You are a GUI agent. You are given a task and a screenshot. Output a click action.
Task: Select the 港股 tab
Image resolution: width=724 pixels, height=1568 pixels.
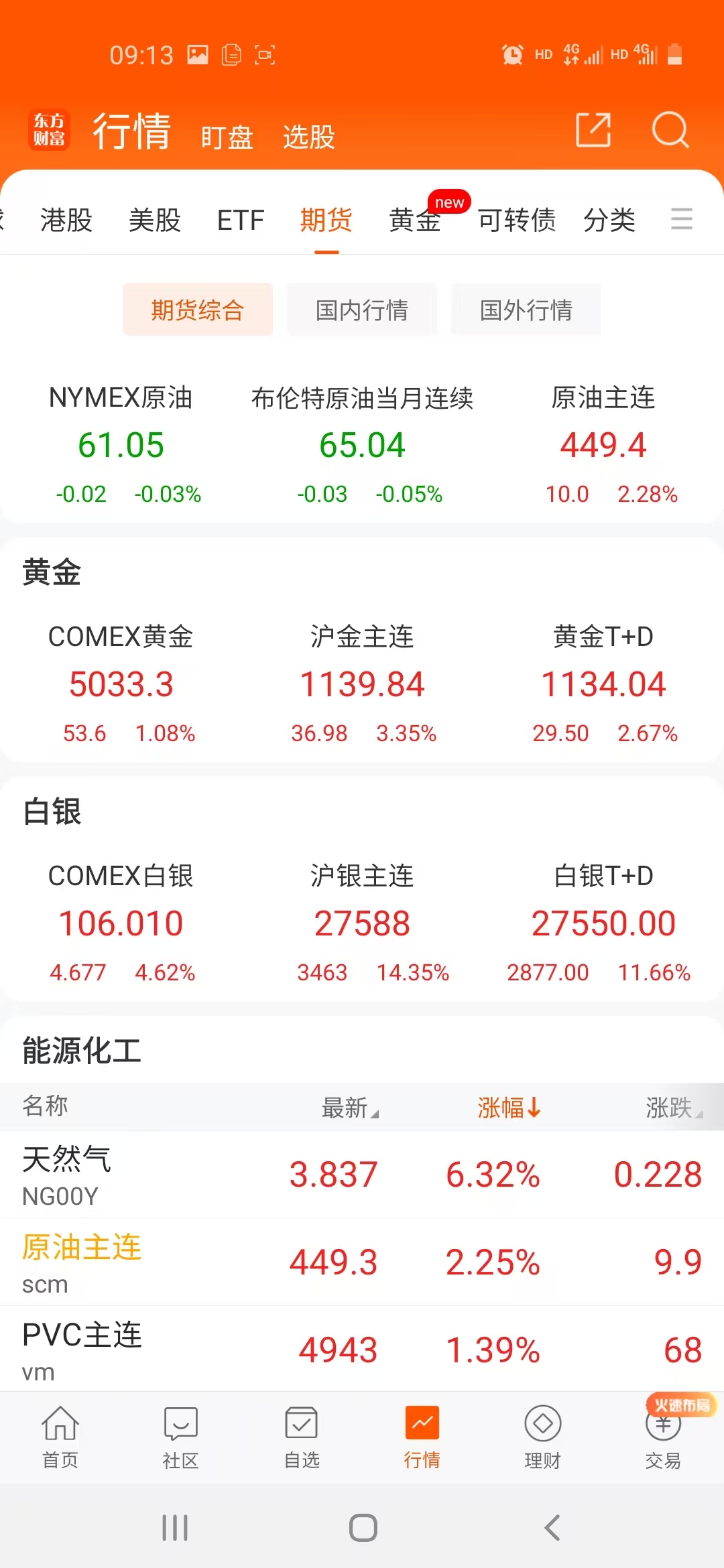(x=66, y=220)
